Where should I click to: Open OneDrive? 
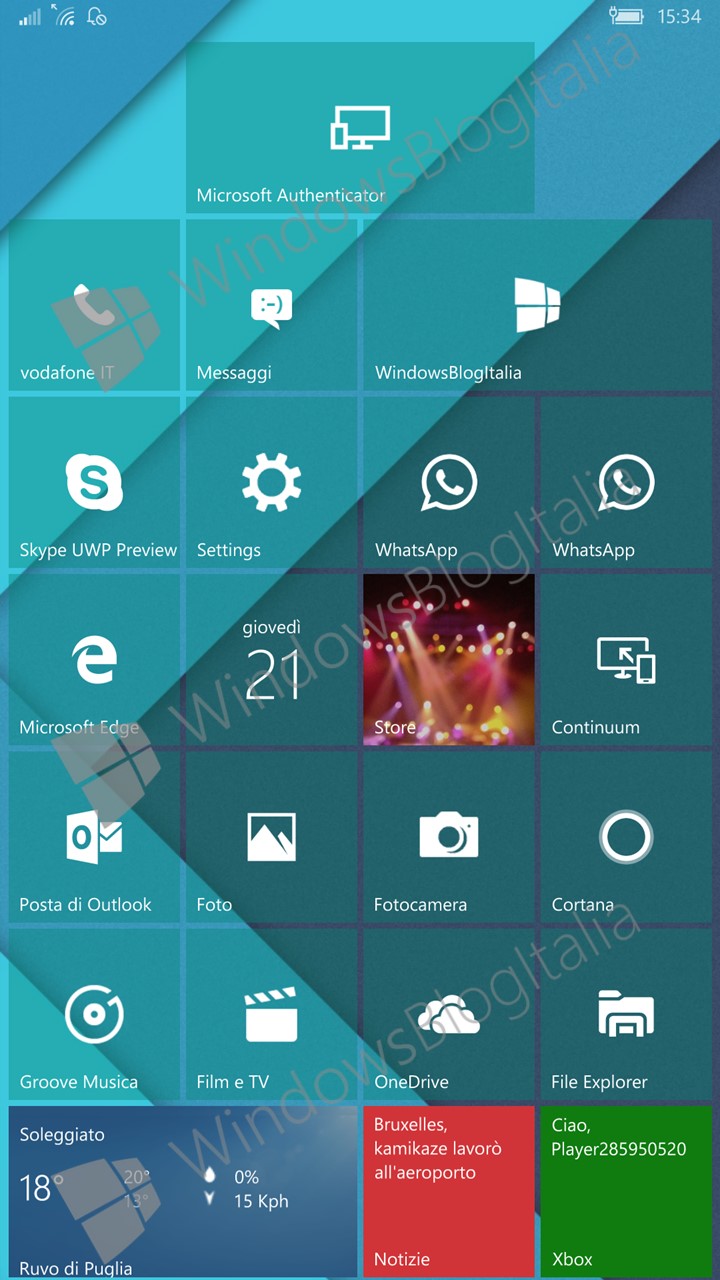coord(449,1014)
